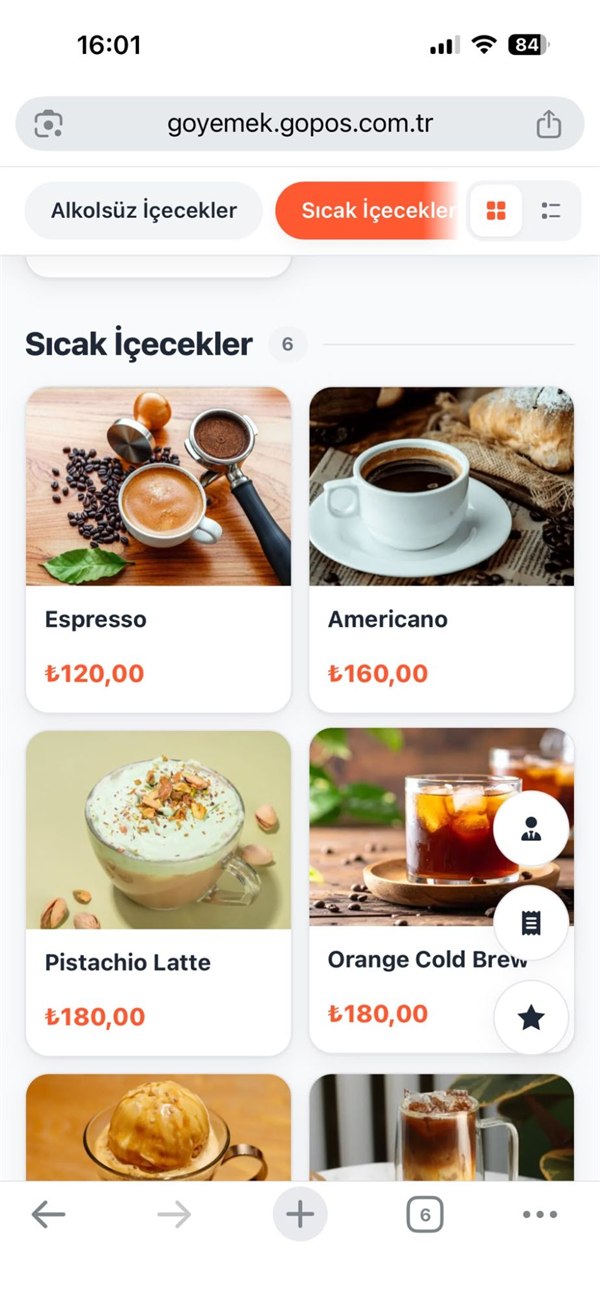Tap the floating star rating button

click(531, 1018)
